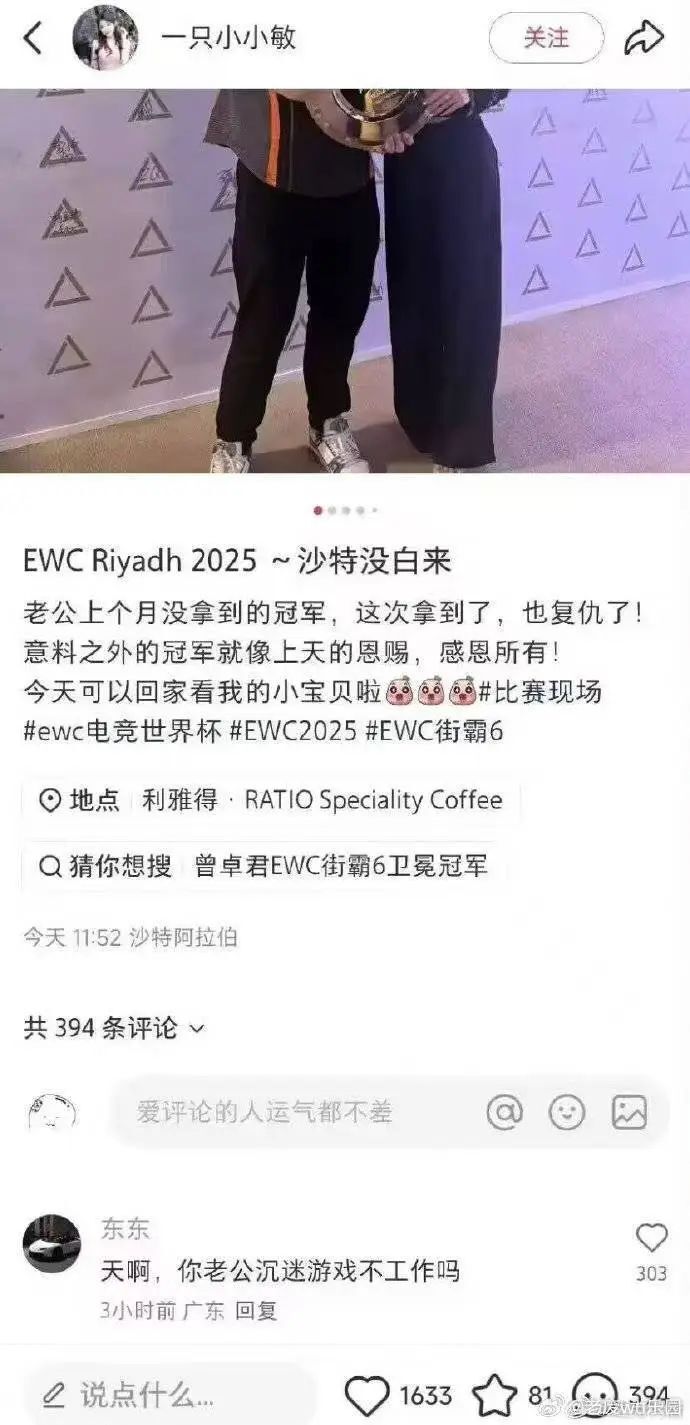Screen dimensions: 690x1425
Task: Attach an image to the comment
Action: (x=629, y=1112)
